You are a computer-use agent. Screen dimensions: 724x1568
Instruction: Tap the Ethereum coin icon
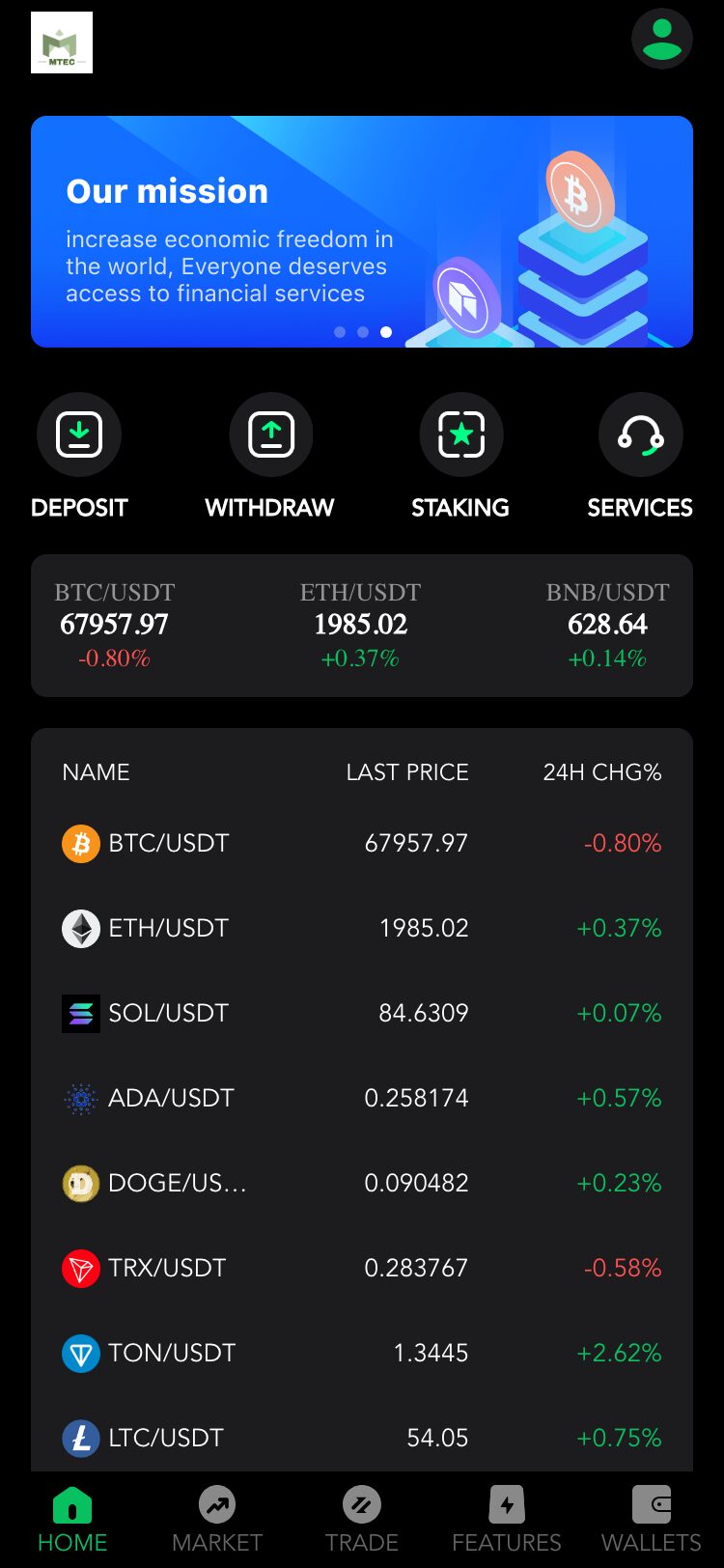(81, 928)
